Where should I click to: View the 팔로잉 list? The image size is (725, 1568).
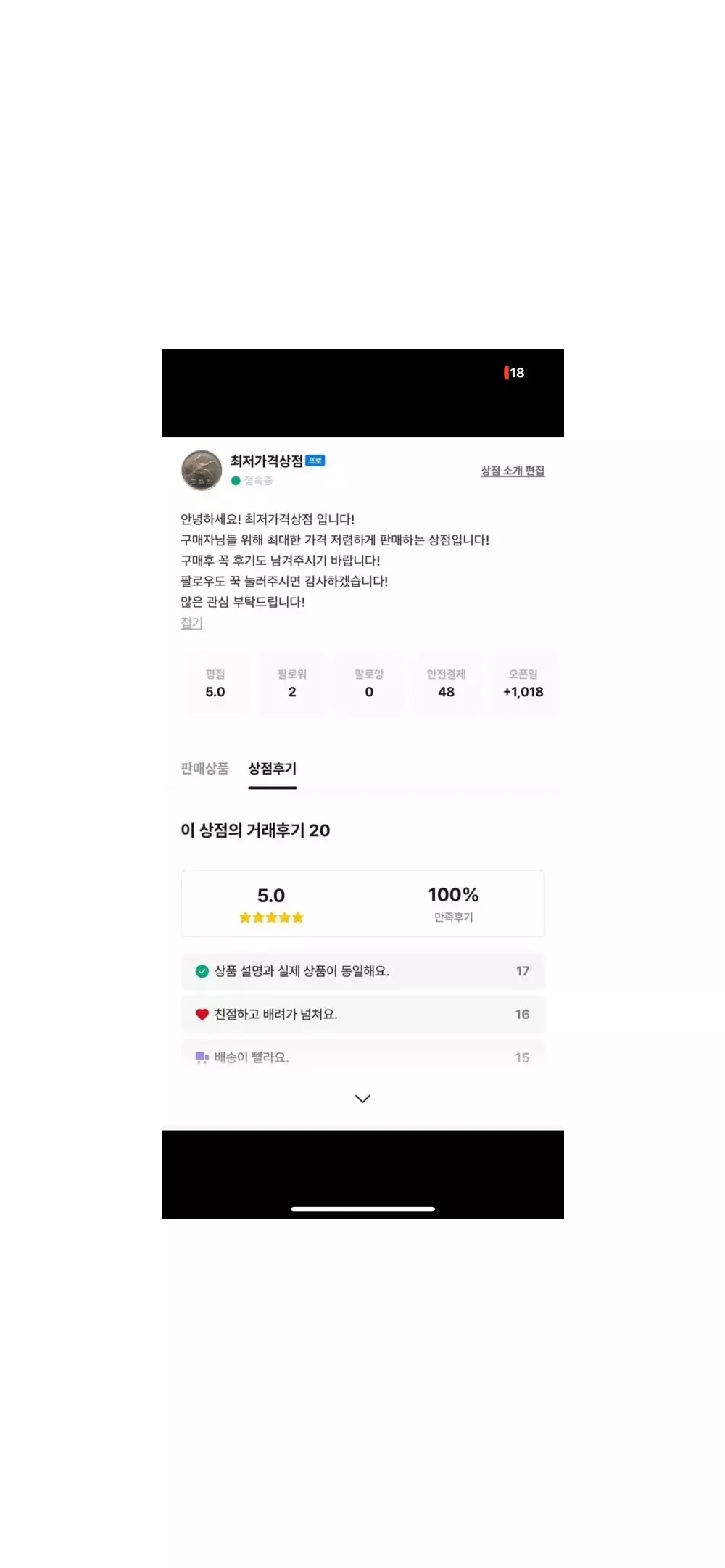[369, 684]
